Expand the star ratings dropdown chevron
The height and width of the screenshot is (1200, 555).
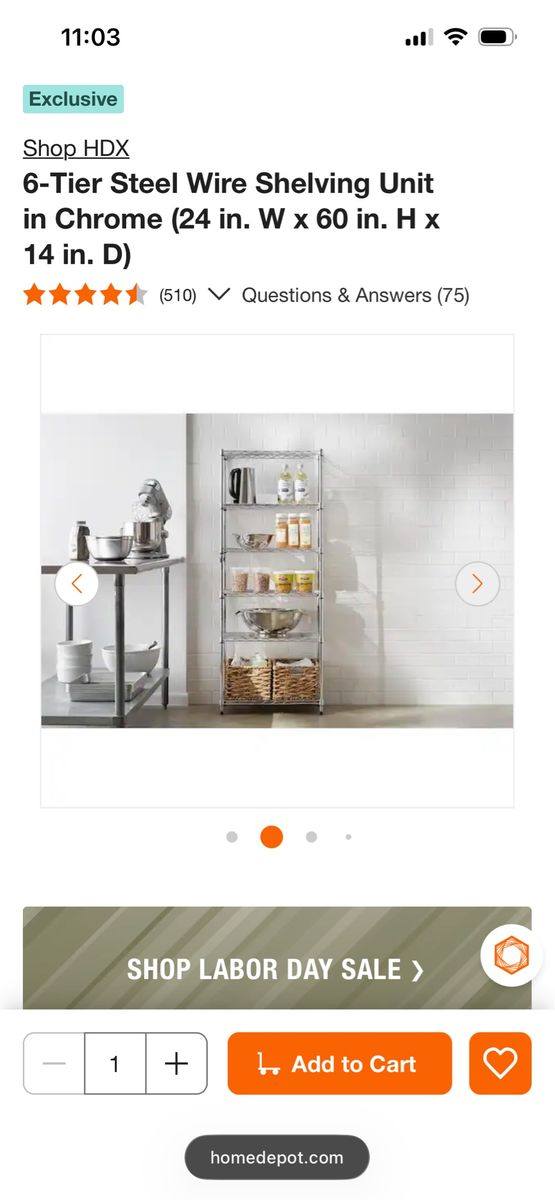click(220, 295)
